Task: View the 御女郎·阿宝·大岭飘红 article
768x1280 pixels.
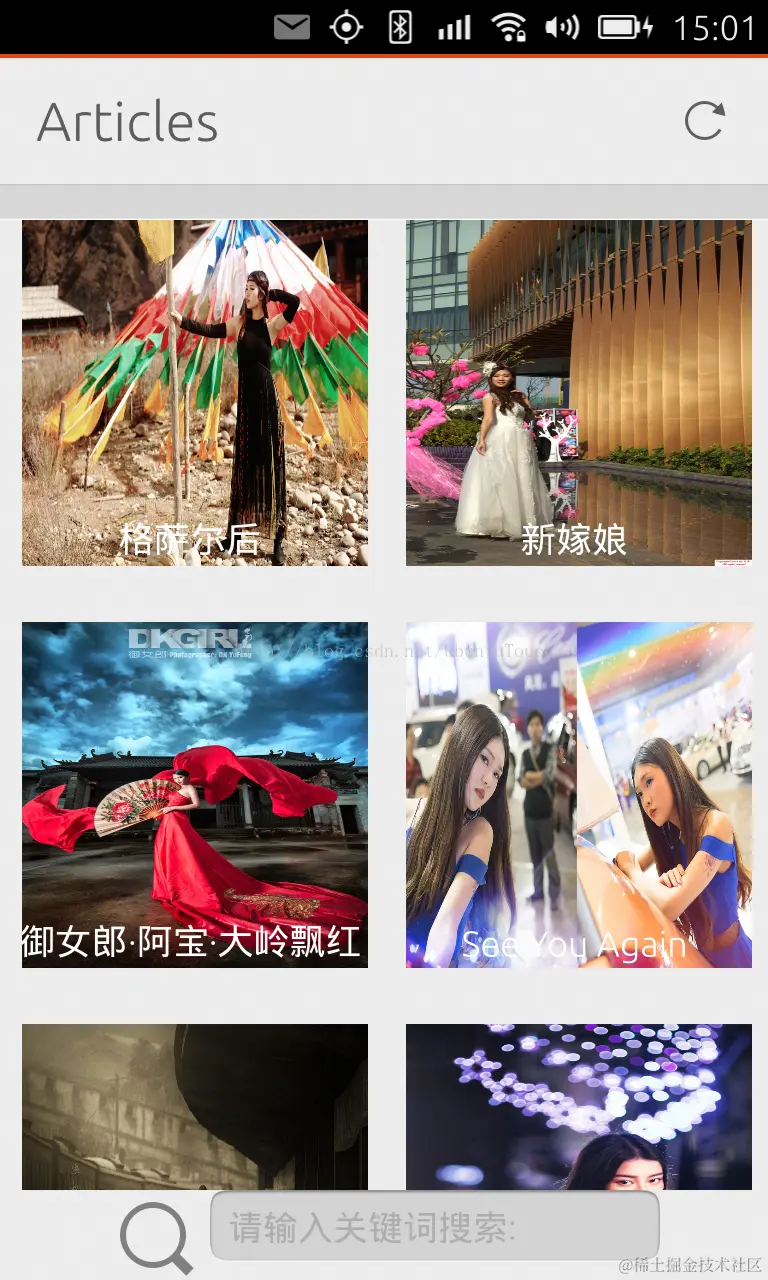Action: (195, 795)
